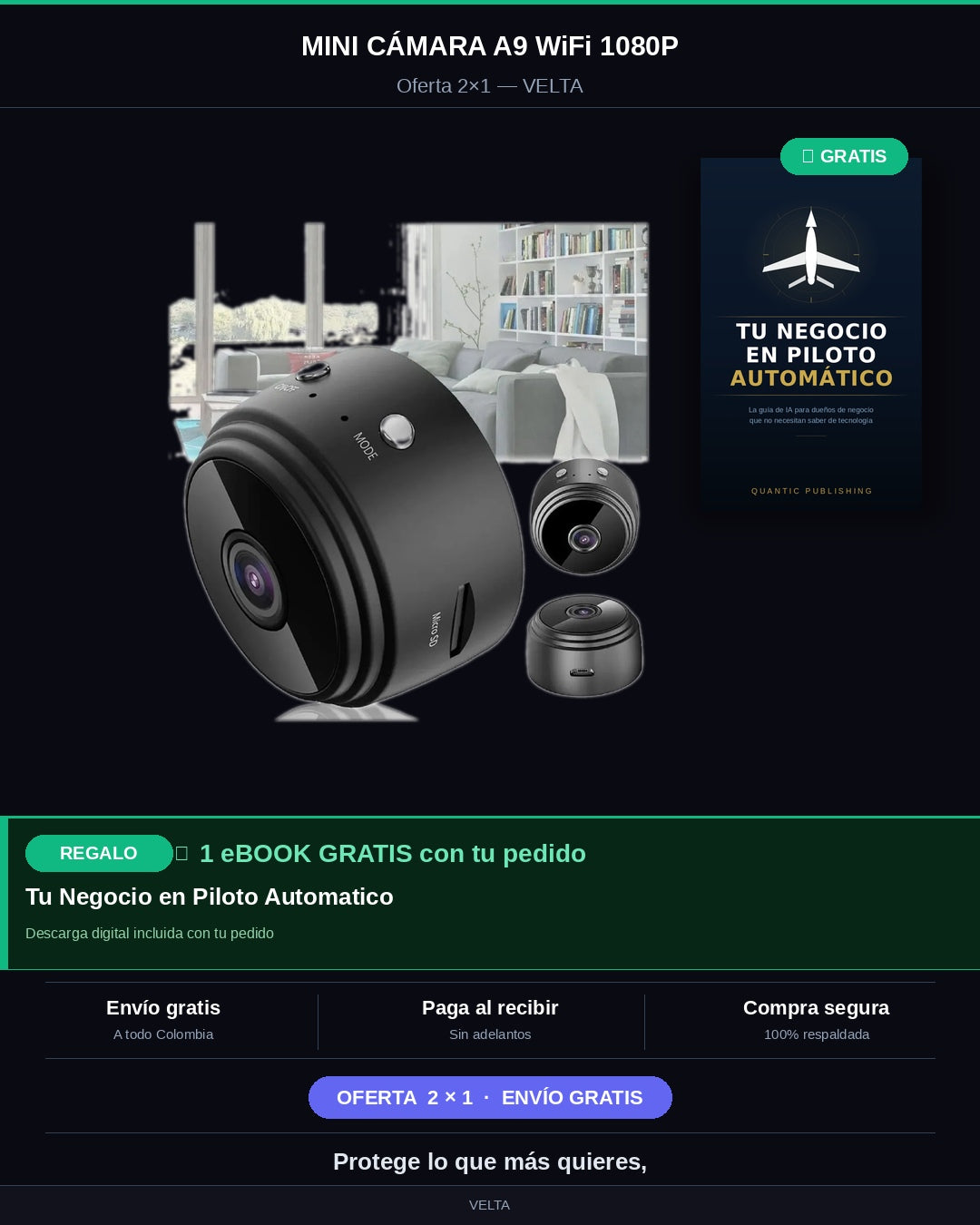
Task: Click the green GRATIS badge
Action: click(x=844, y=156)
